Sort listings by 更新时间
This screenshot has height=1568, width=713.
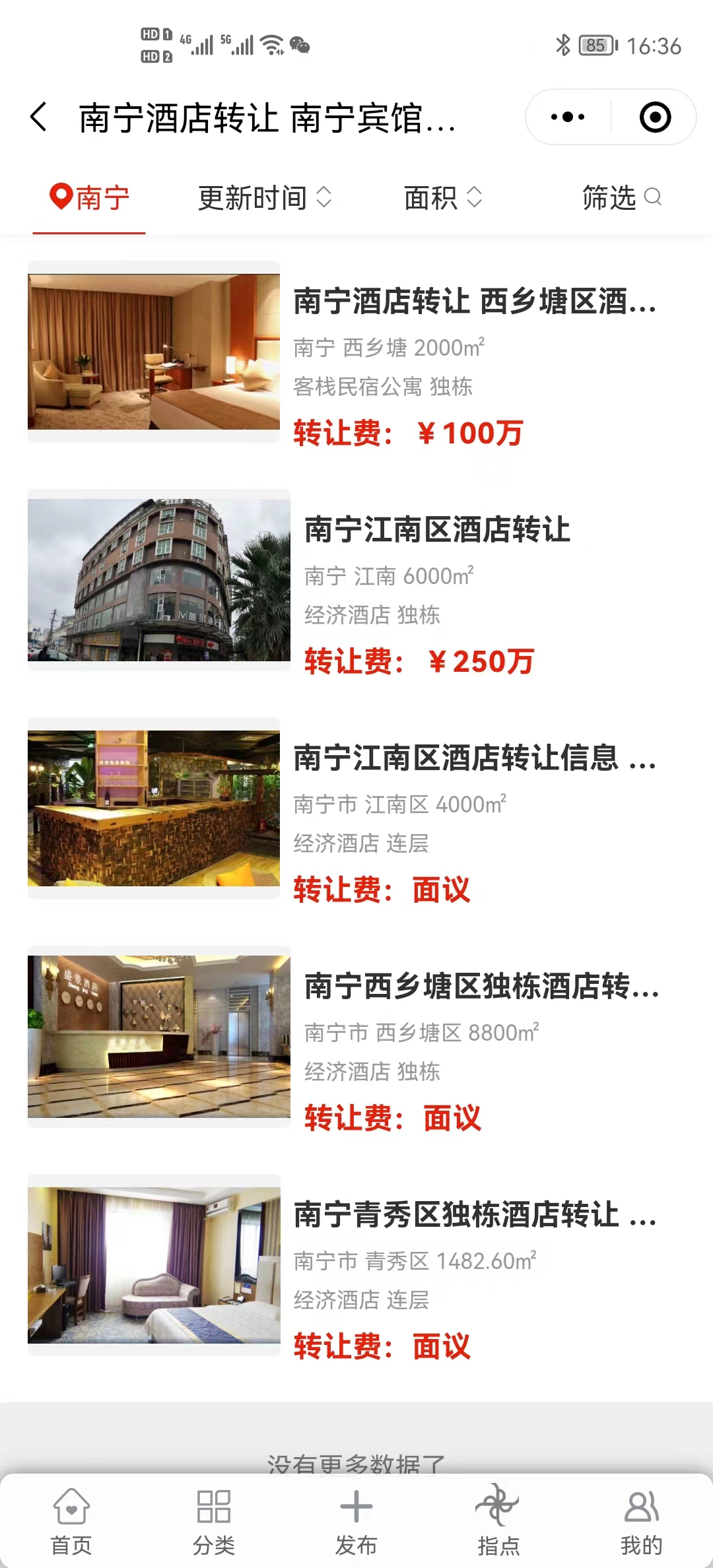(x=264, y=198)
